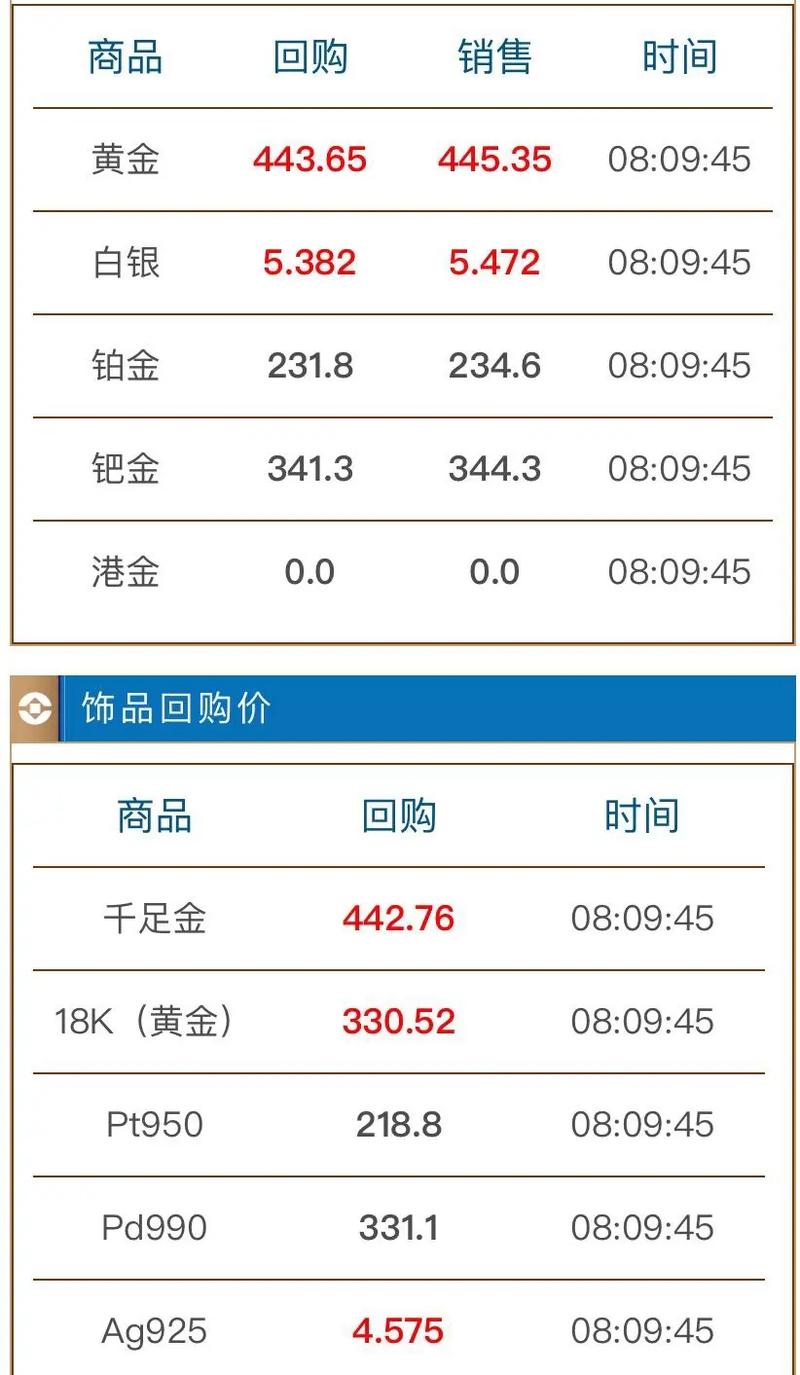Click the silver sell price 5.472
Viewport: 800px width, 1375px height.
pos(496,263)
